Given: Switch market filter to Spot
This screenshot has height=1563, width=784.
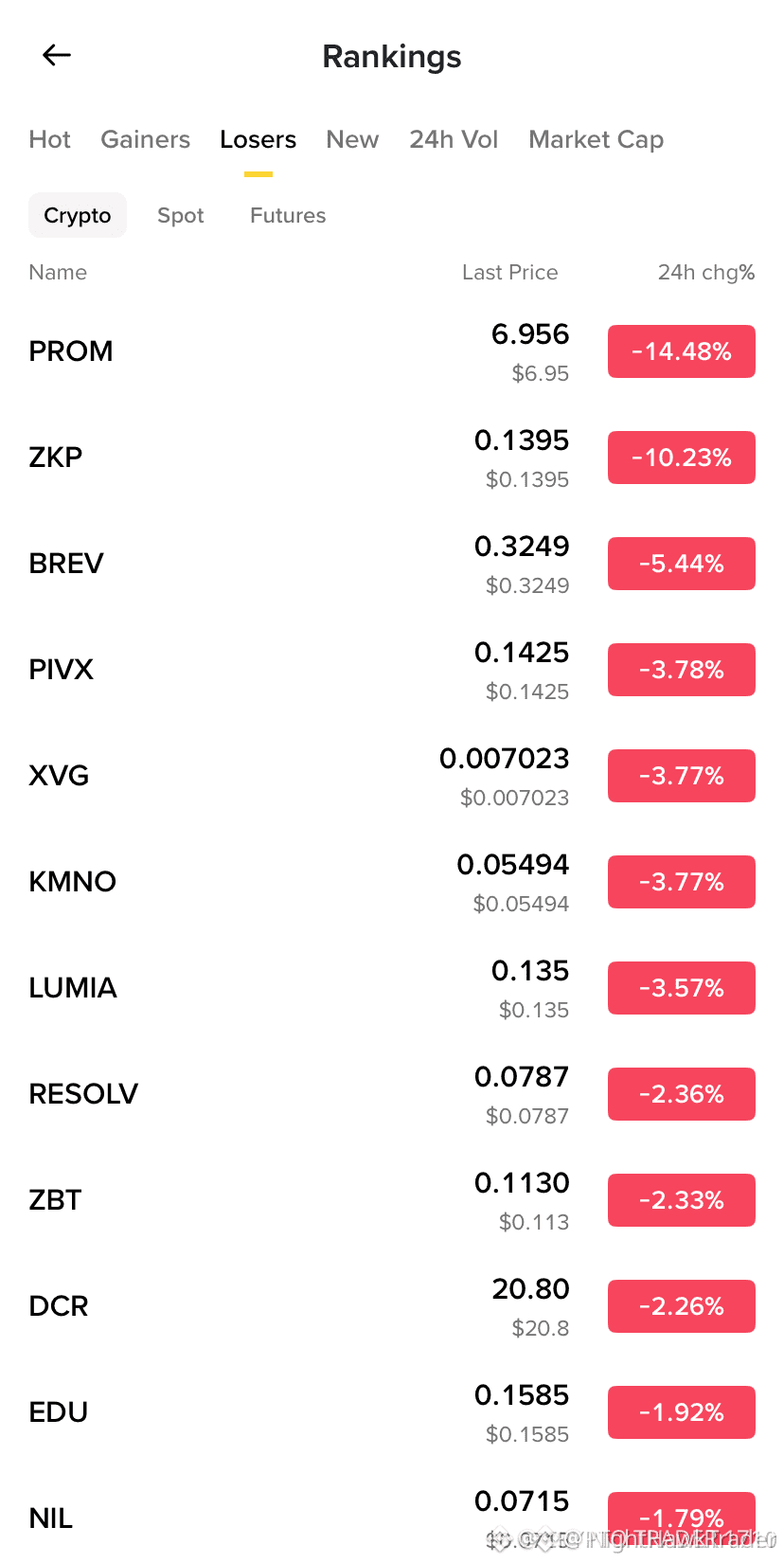Looking at the screenshot, I should pyautogui.click(x=180, y=215).
